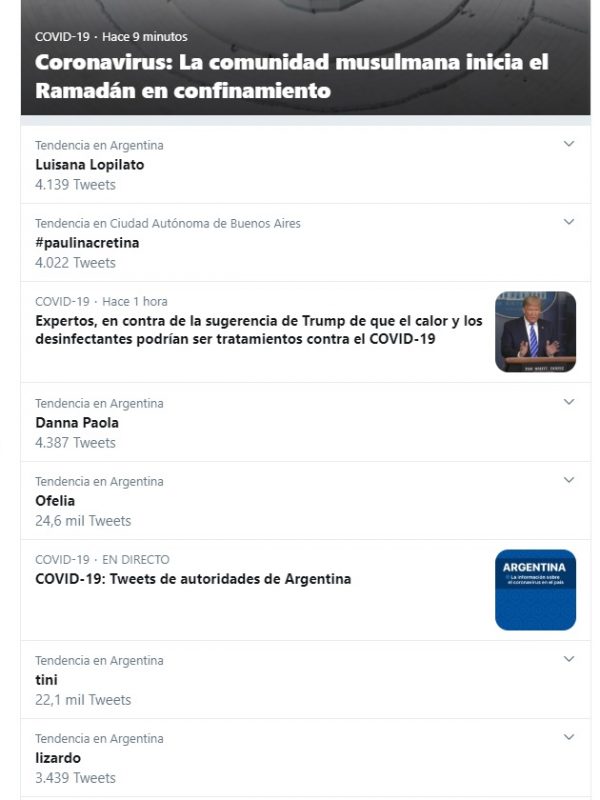
Task: View the Danna Paola trend
Action: coord(77,422)
